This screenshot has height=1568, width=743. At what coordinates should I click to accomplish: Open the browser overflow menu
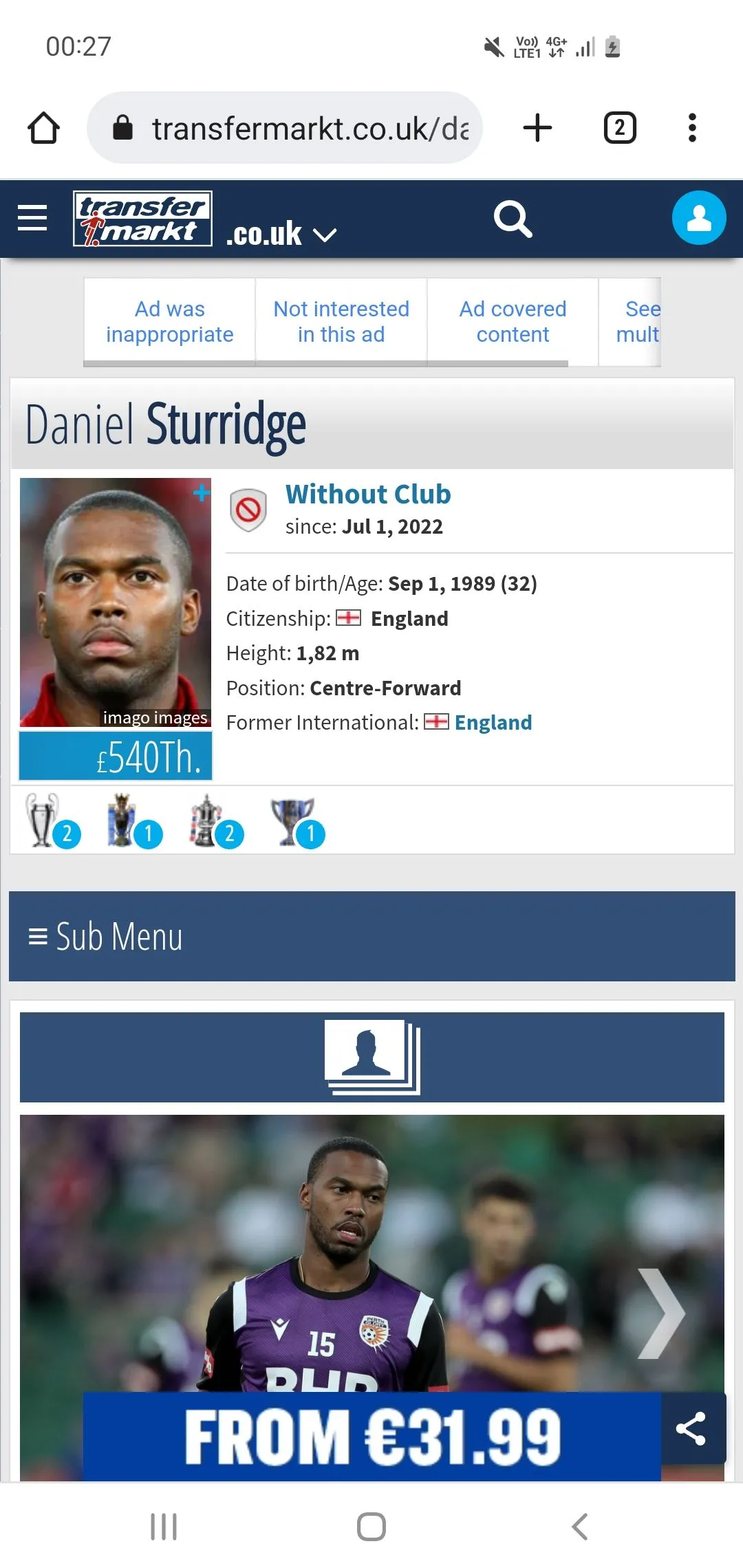pos(692,128)
